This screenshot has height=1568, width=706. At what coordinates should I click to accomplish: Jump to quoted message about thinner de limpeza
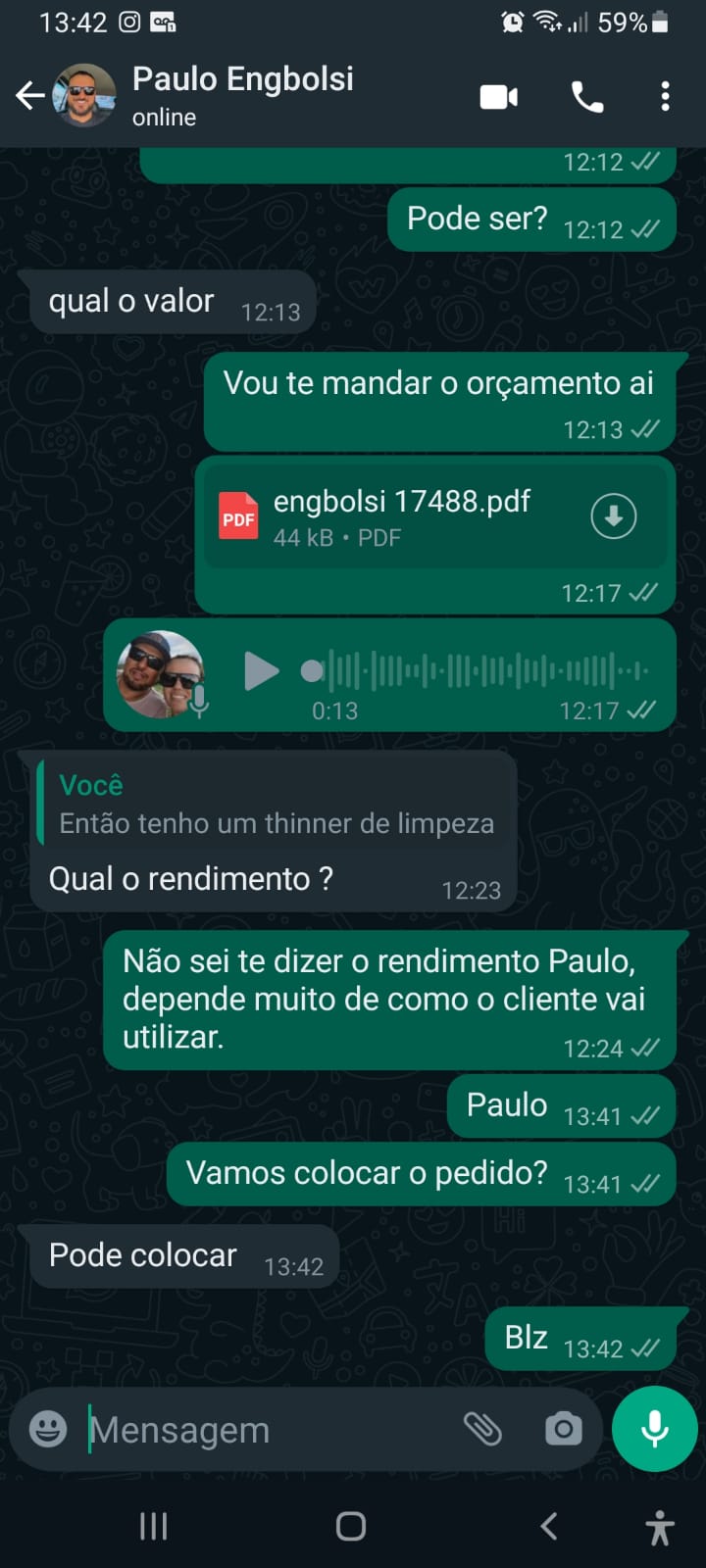click(x=275, y=805)
